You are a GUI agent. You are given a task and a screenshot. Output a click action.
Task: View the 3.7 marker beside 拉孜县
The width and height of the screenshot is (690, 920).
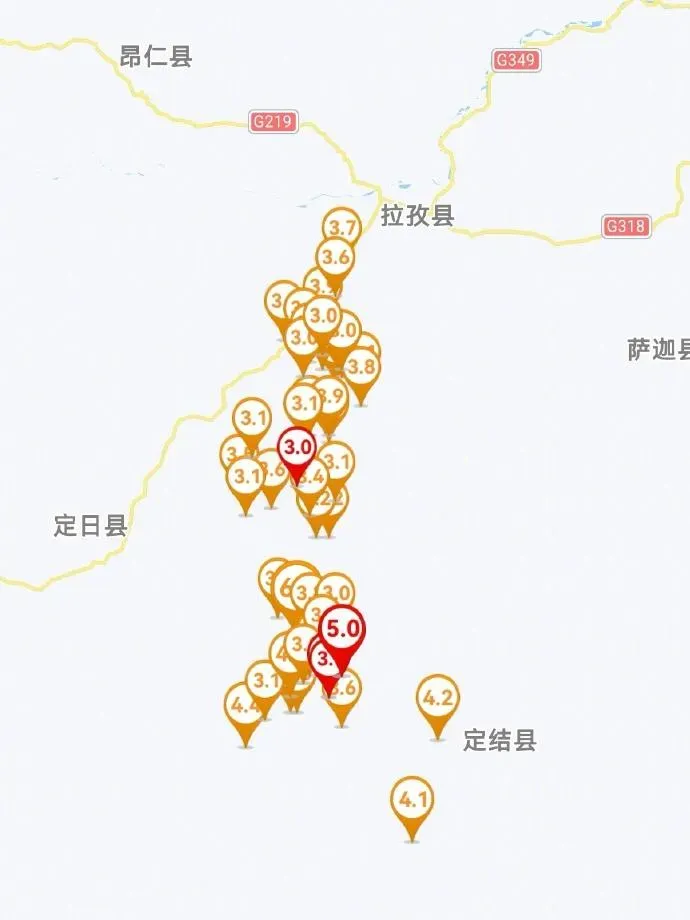tap(342, 228)
